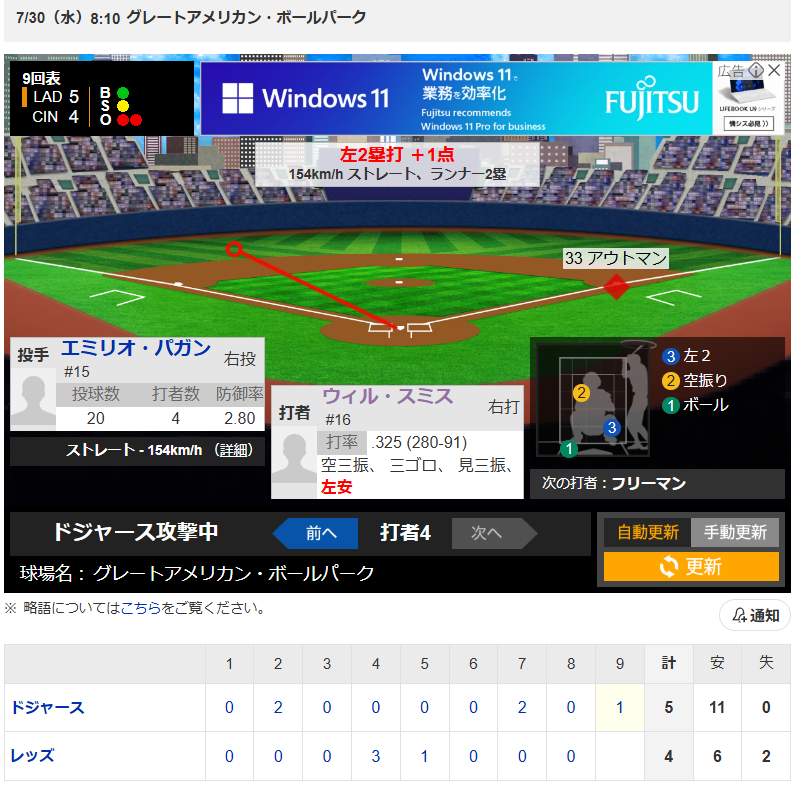Tap the orange 更新 refresh button

[691, 566]
